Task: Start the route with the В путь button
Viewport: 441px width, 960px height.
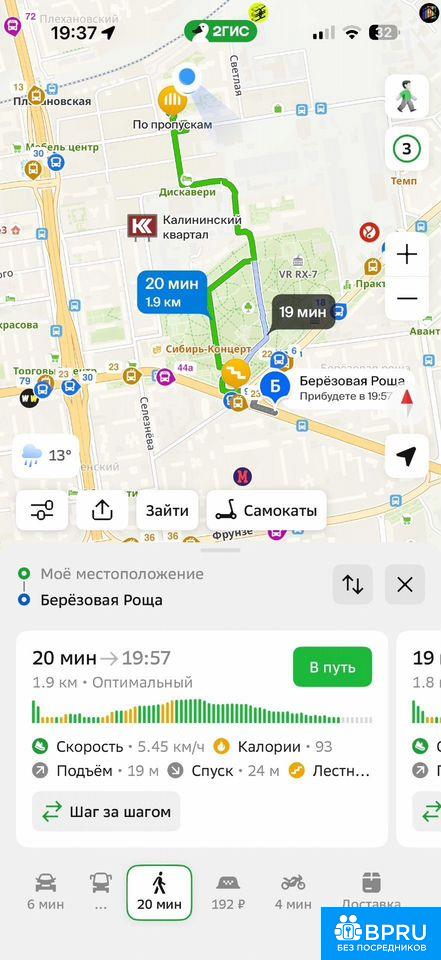Action: 332,667
